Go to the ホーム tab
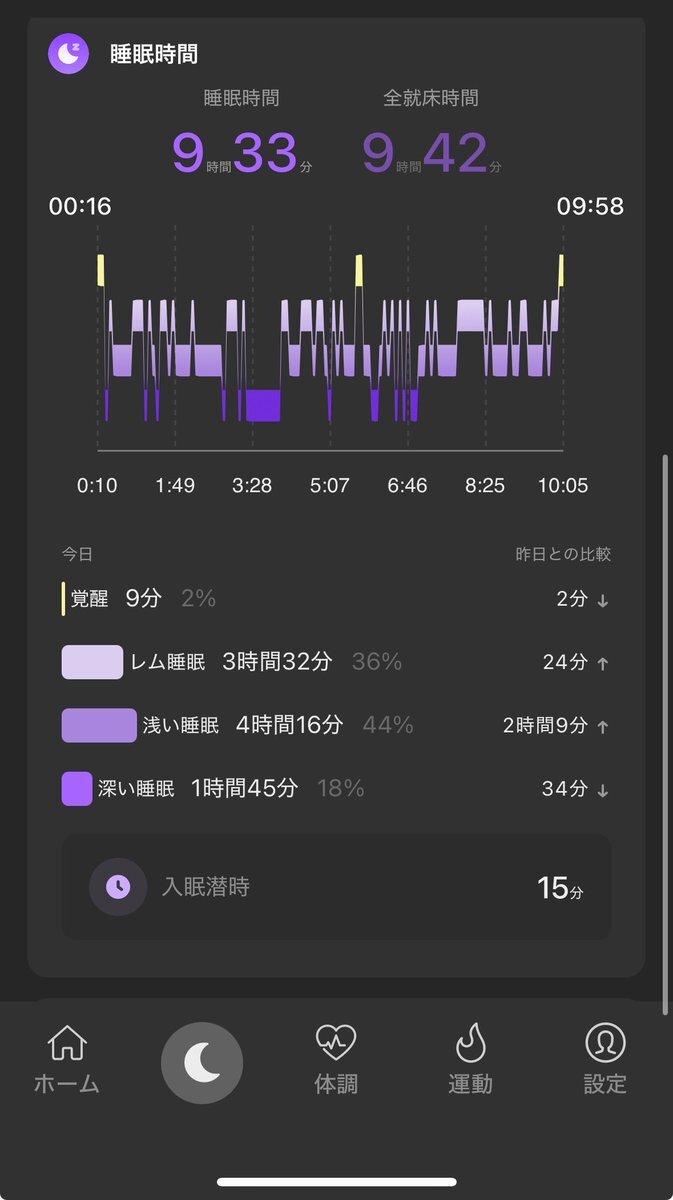The height and width of the screenshot is (1200, 673). (x=67, y=1060)
